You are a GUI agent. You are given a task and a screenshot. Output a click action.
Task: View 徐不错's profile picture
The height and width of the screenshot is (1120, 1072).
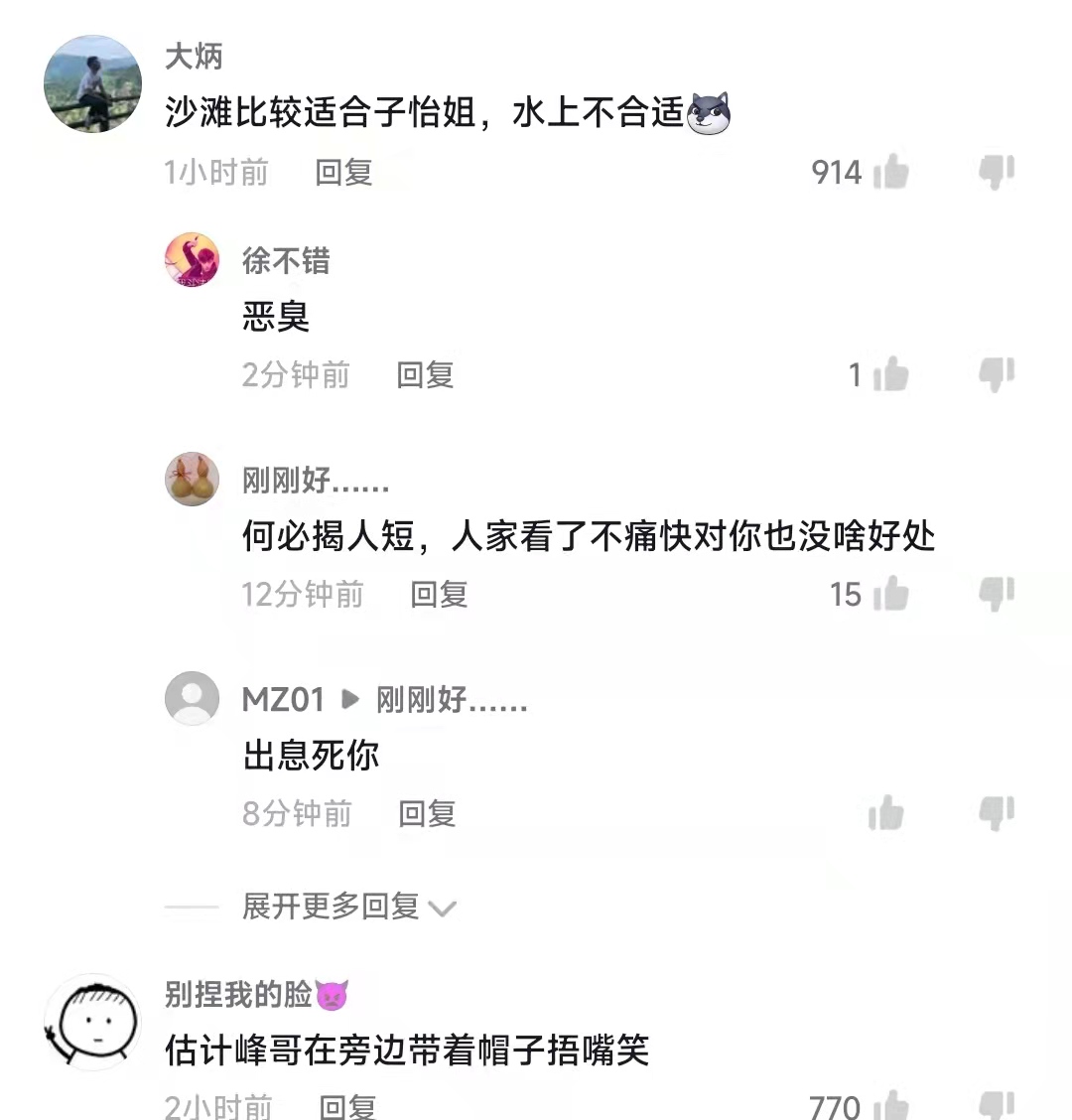coord(192,261)
